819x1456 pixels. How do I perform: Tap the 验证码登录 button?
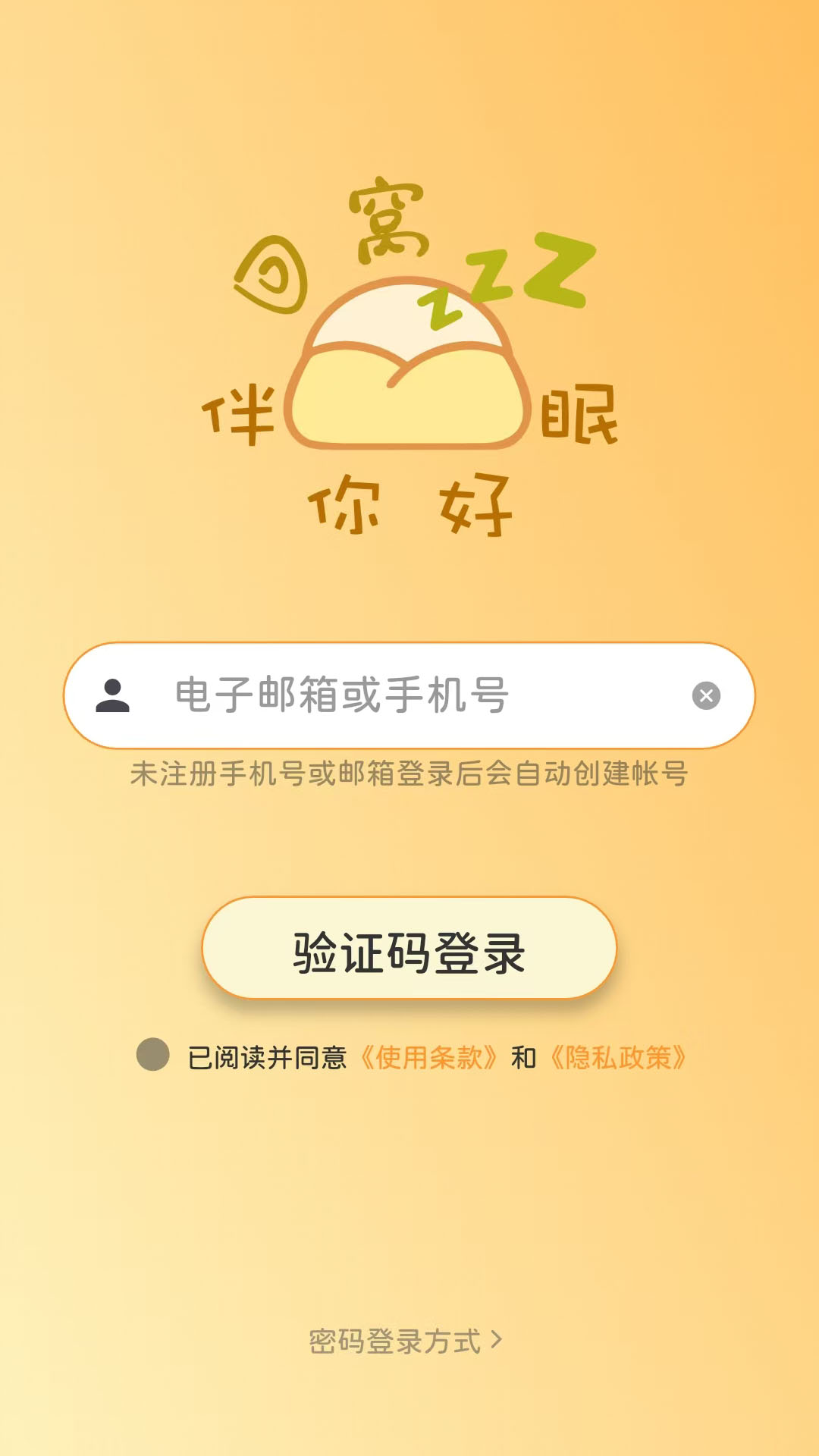409,951
